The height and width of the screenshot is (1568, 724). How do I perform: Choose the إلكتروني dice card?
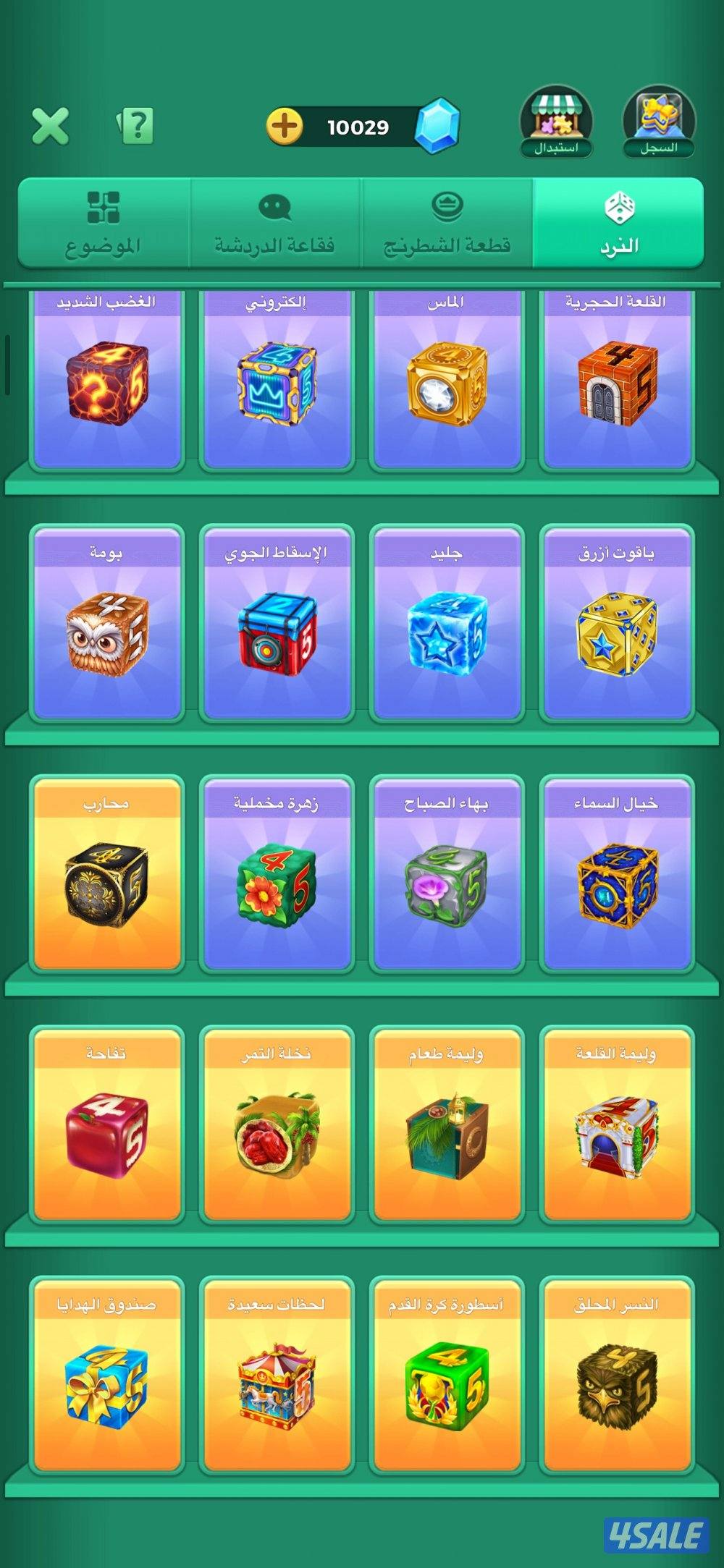coord(277,380)
